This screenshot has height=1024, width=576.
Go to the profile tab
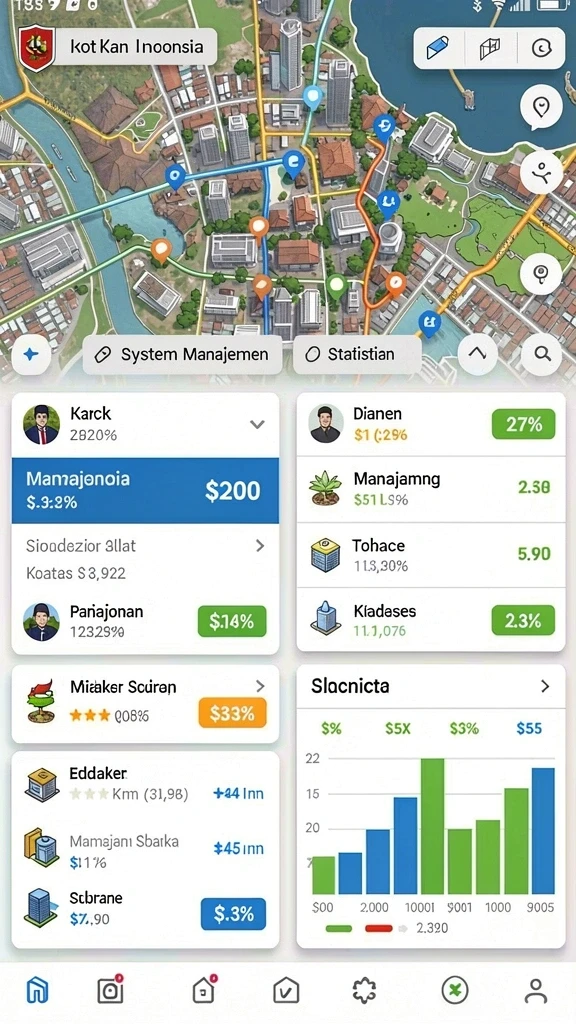(536, 991)
